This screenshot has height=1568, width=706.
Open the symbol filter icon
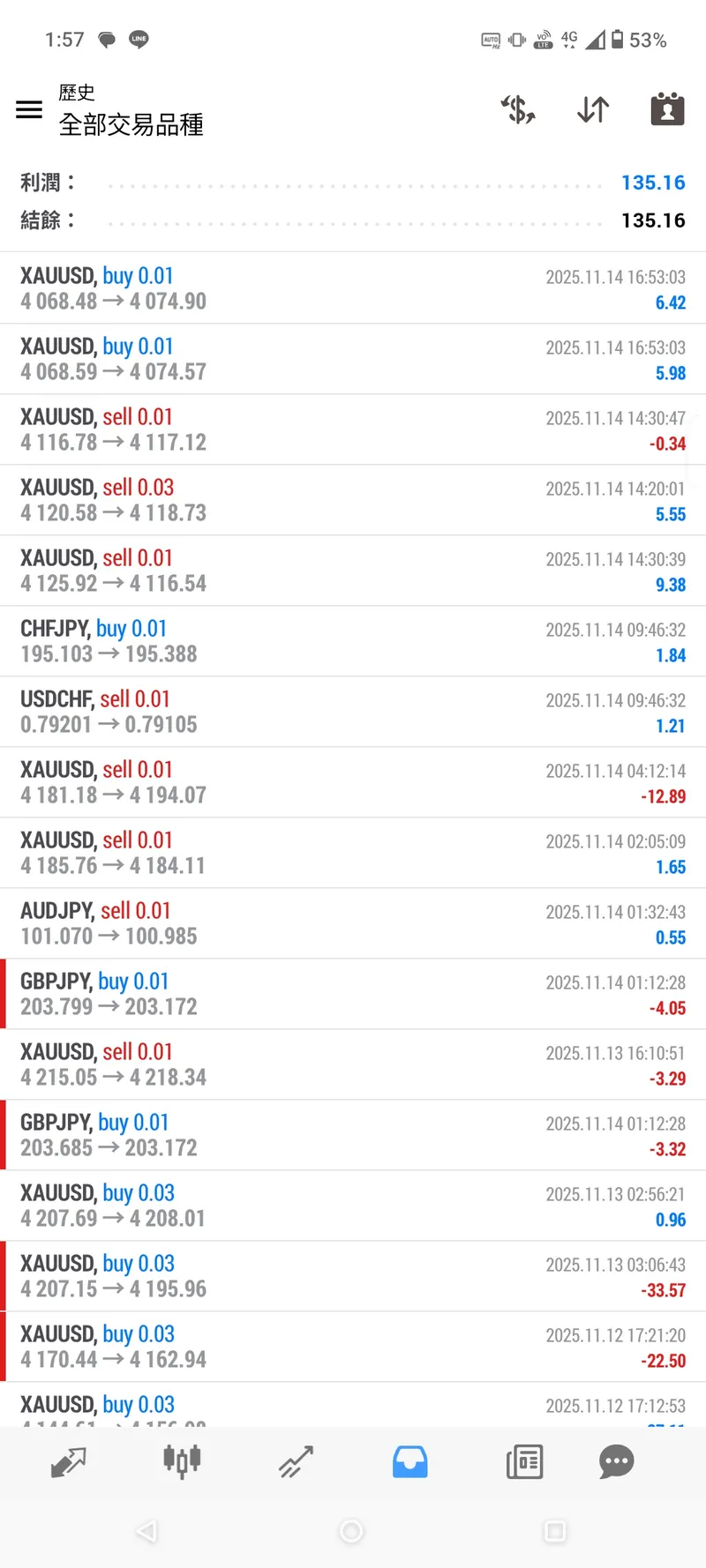coord(518,109)
